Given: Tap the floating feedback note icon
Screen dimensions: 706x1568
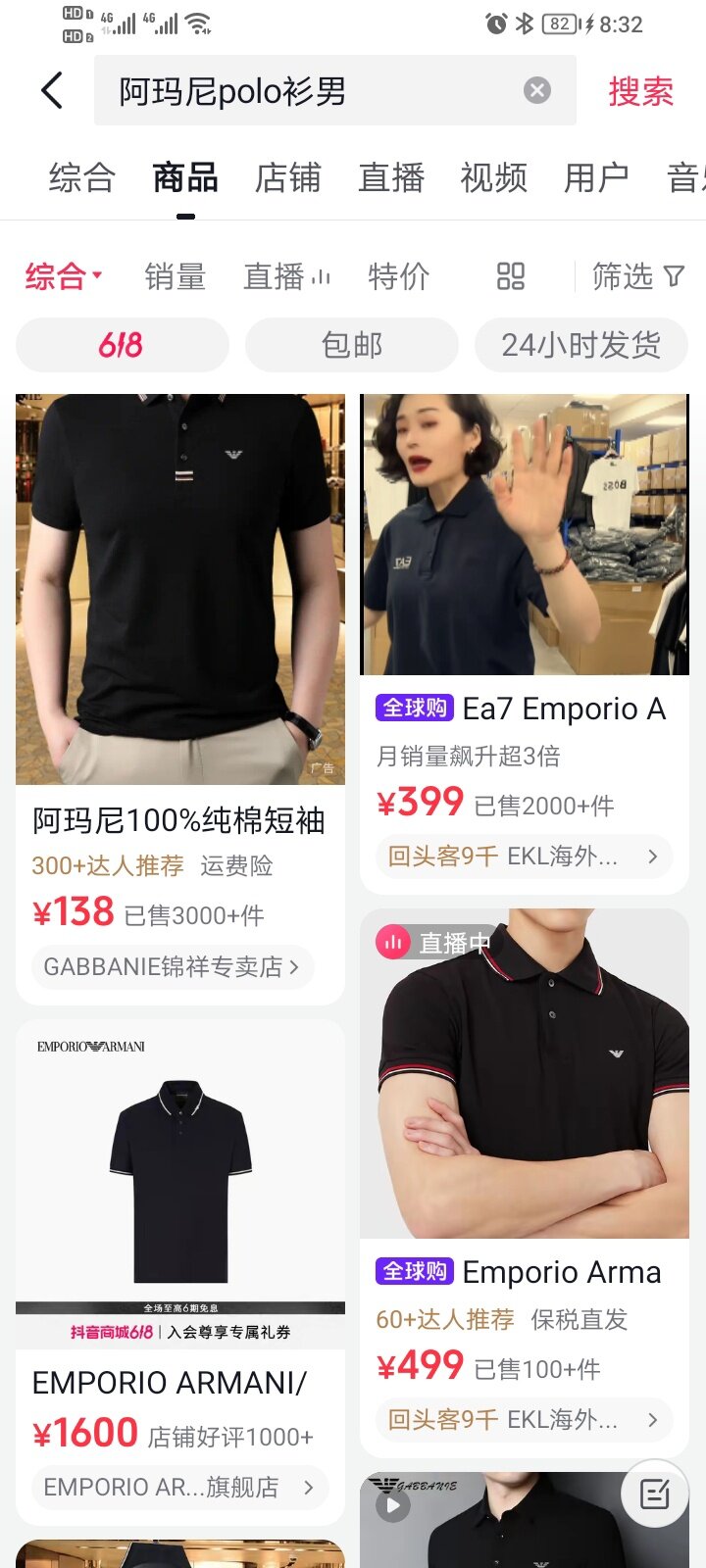Looking at the screenshot, I should (654, 1494).
